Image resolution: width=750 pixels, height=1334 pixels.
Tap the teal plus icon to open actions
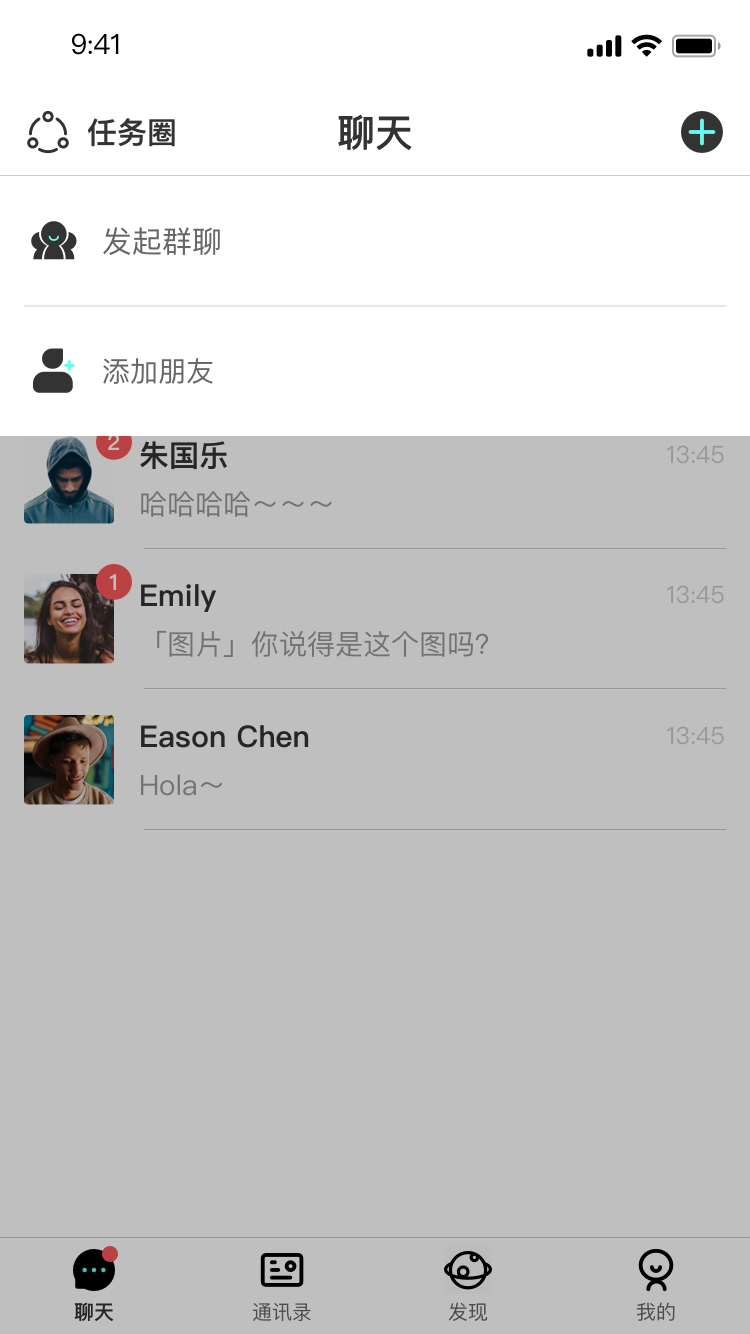click(702, 131)
